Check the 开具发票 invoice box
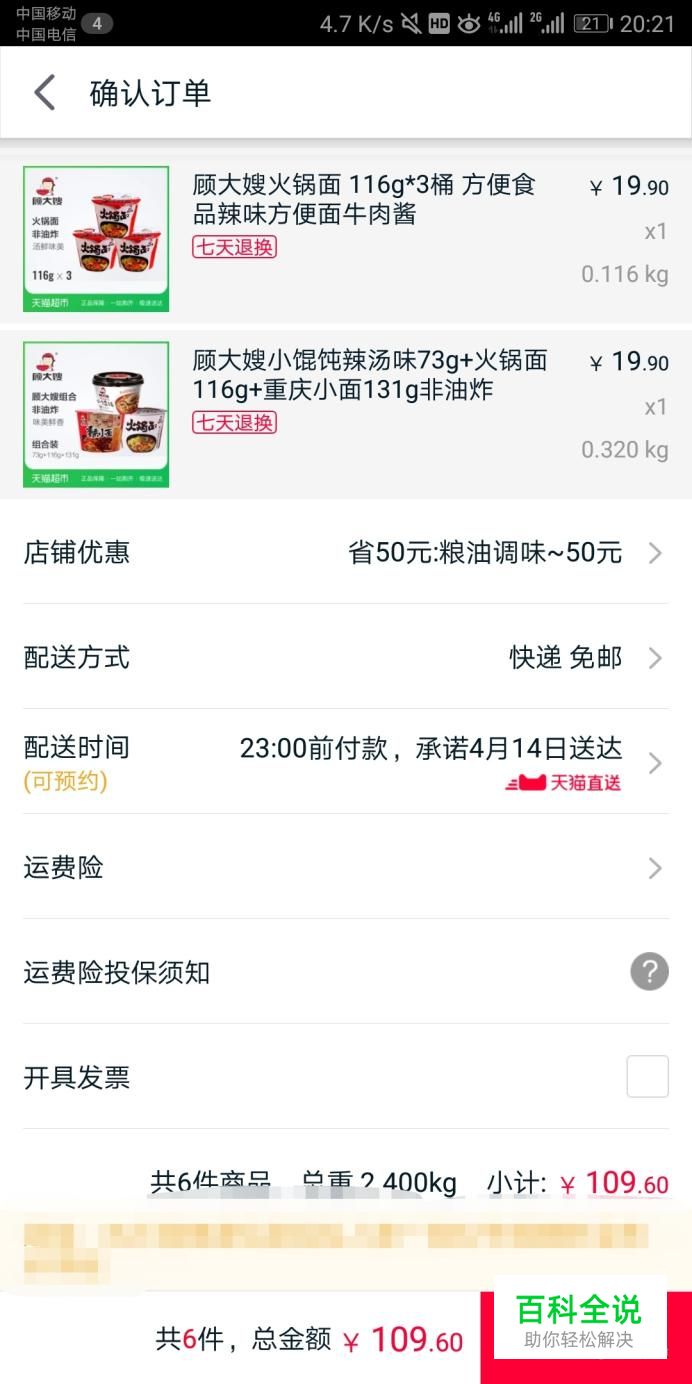Viewport: 692px width, 1384px height. (x=647, y=1077)
